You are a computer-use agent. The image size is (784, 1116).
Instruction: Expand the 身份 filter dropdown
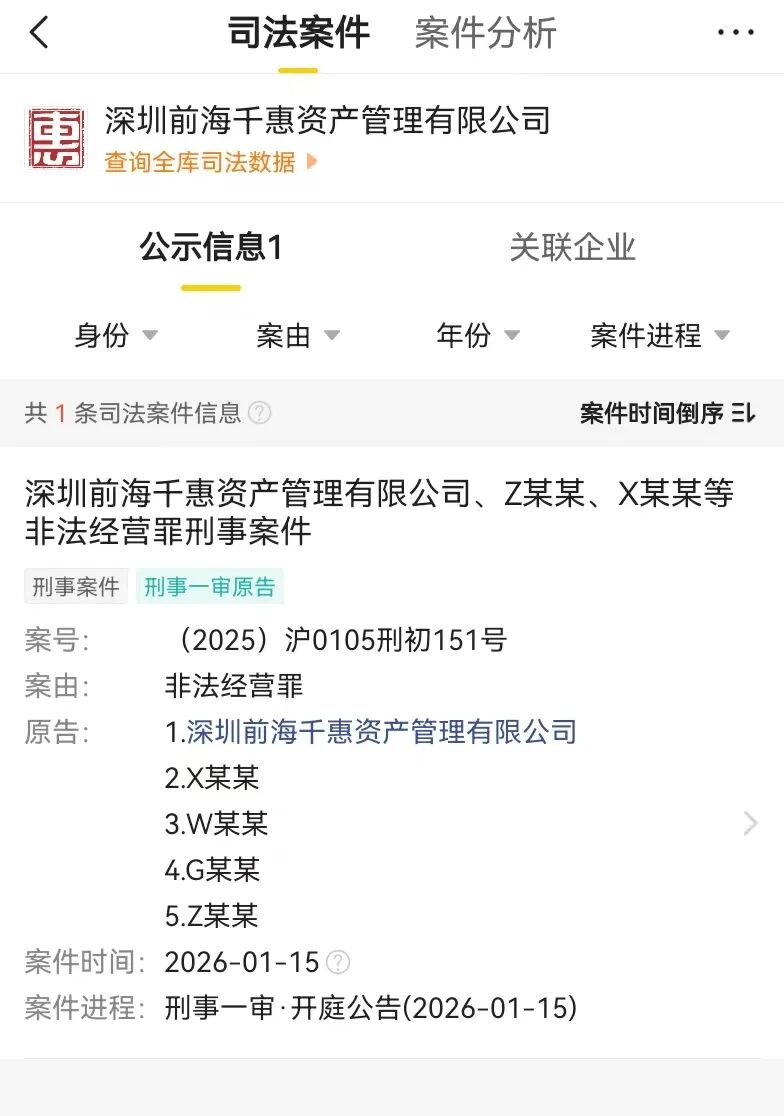point(116,335)
